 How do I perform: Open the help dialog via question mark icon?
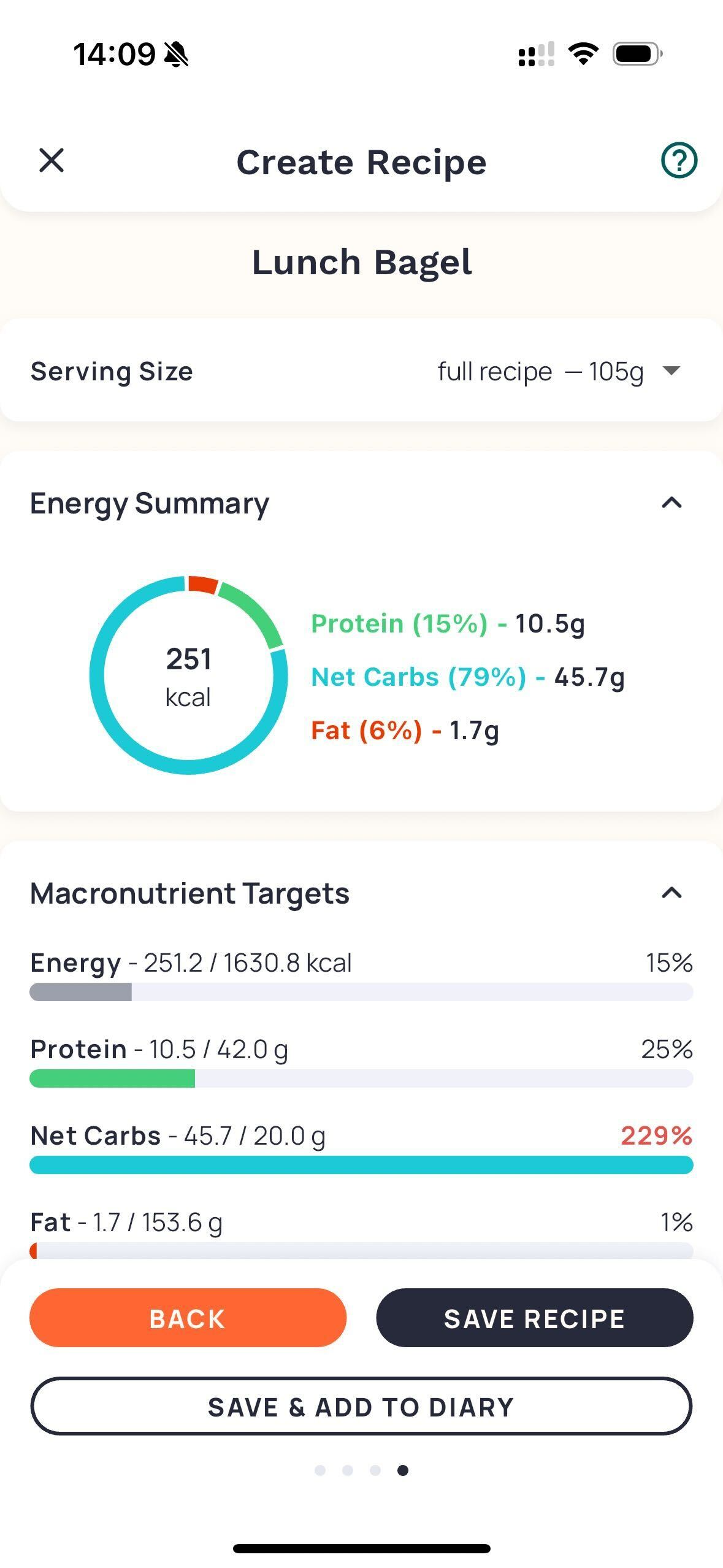[678, 161]
